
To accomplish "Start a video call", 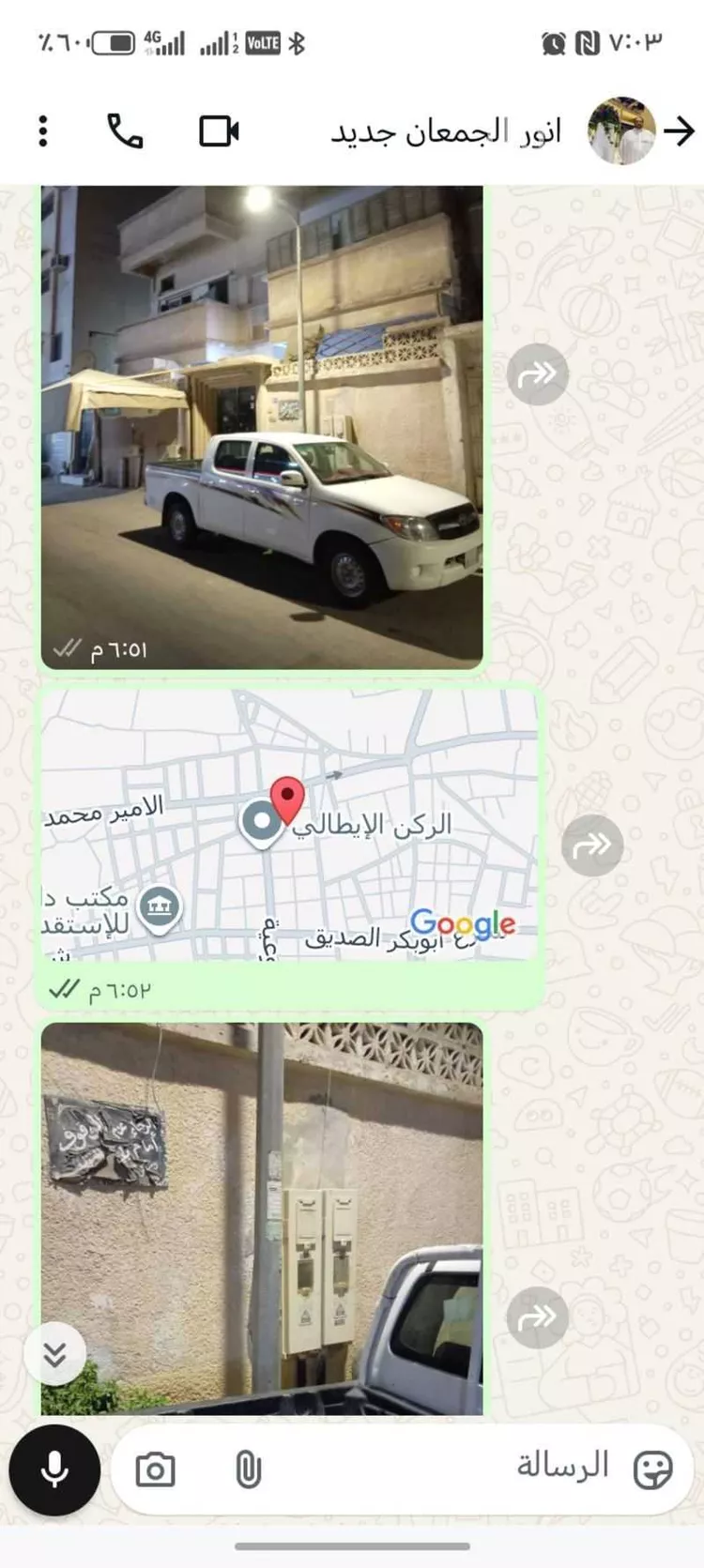I will [219, 131].
